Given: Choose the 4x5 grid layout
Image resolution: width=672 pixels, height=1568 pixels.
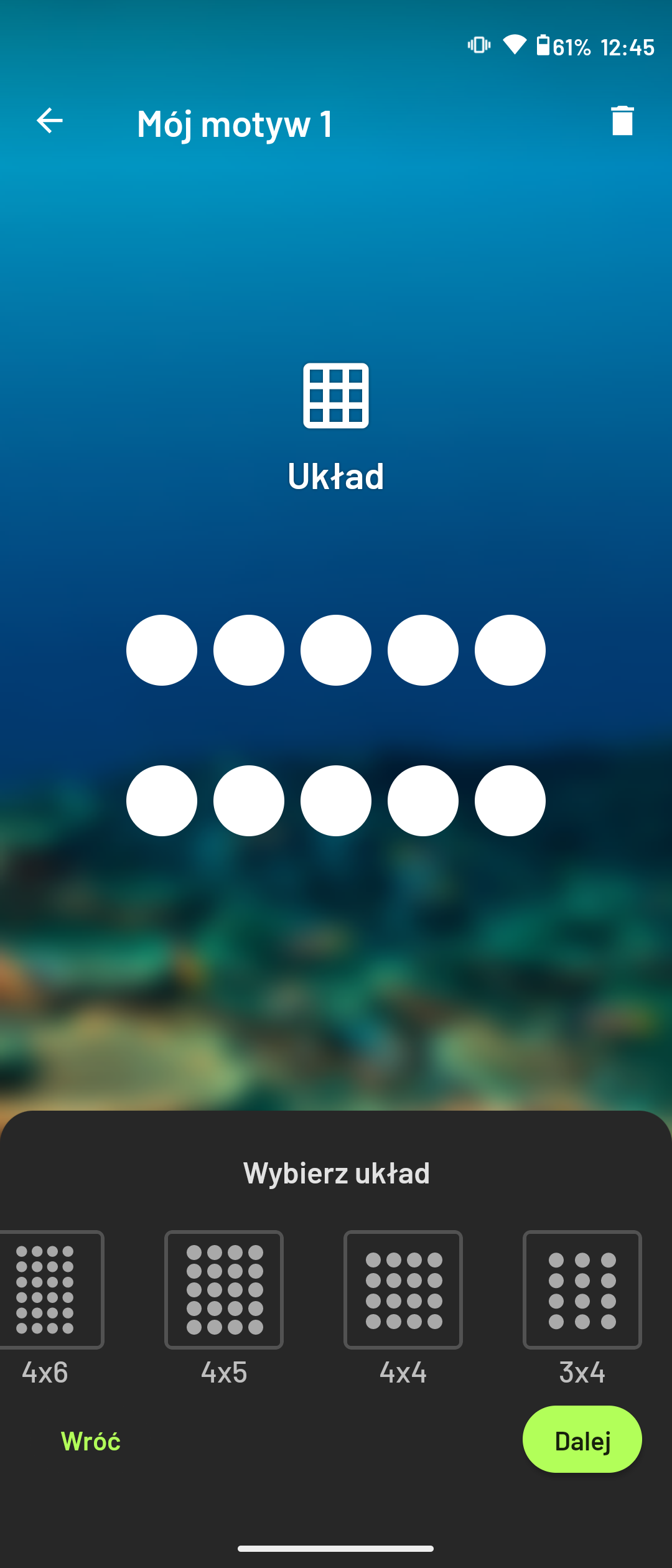Looking at the screenshot, I should click(x=224, y=1290).
